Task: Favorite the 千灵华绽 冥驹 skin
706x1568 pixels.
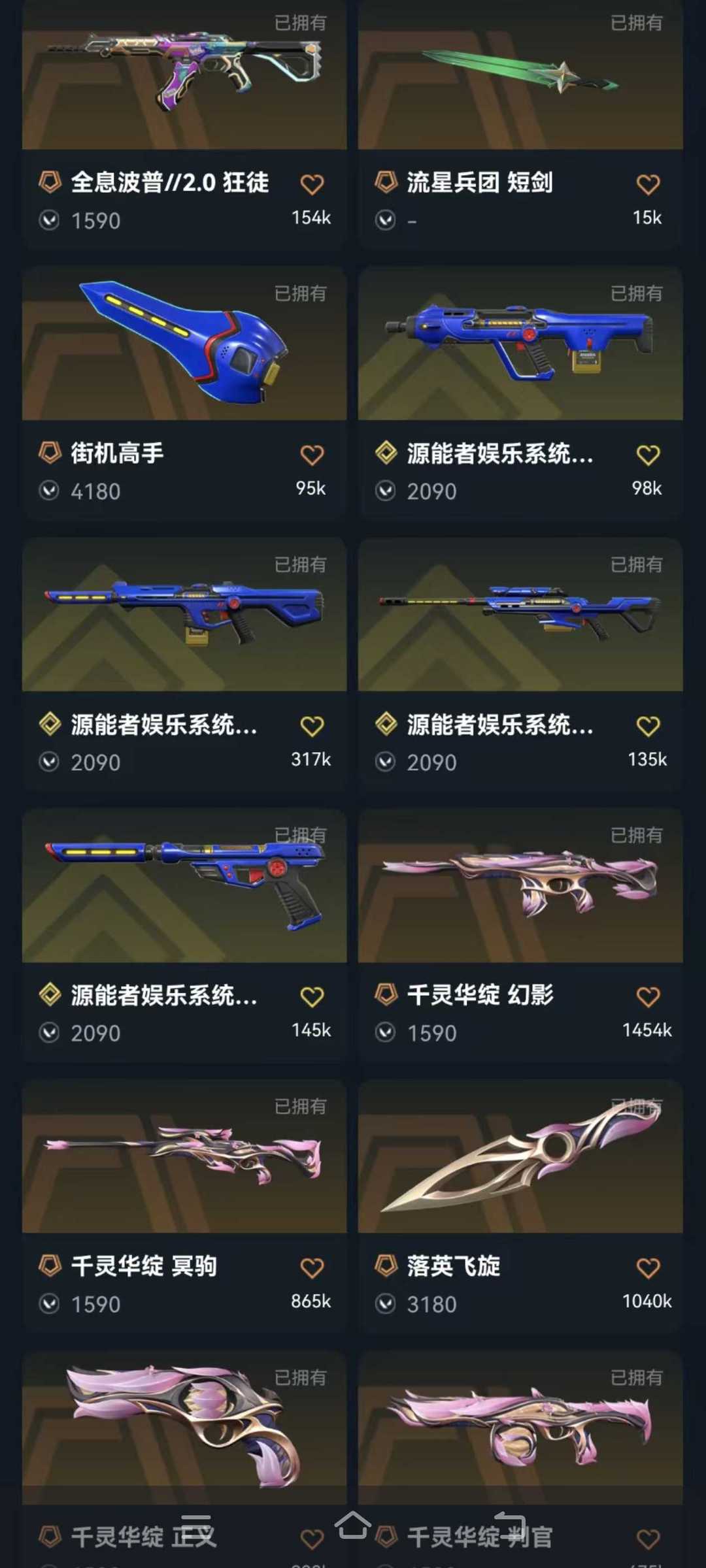Action: tap(312, 1268)
